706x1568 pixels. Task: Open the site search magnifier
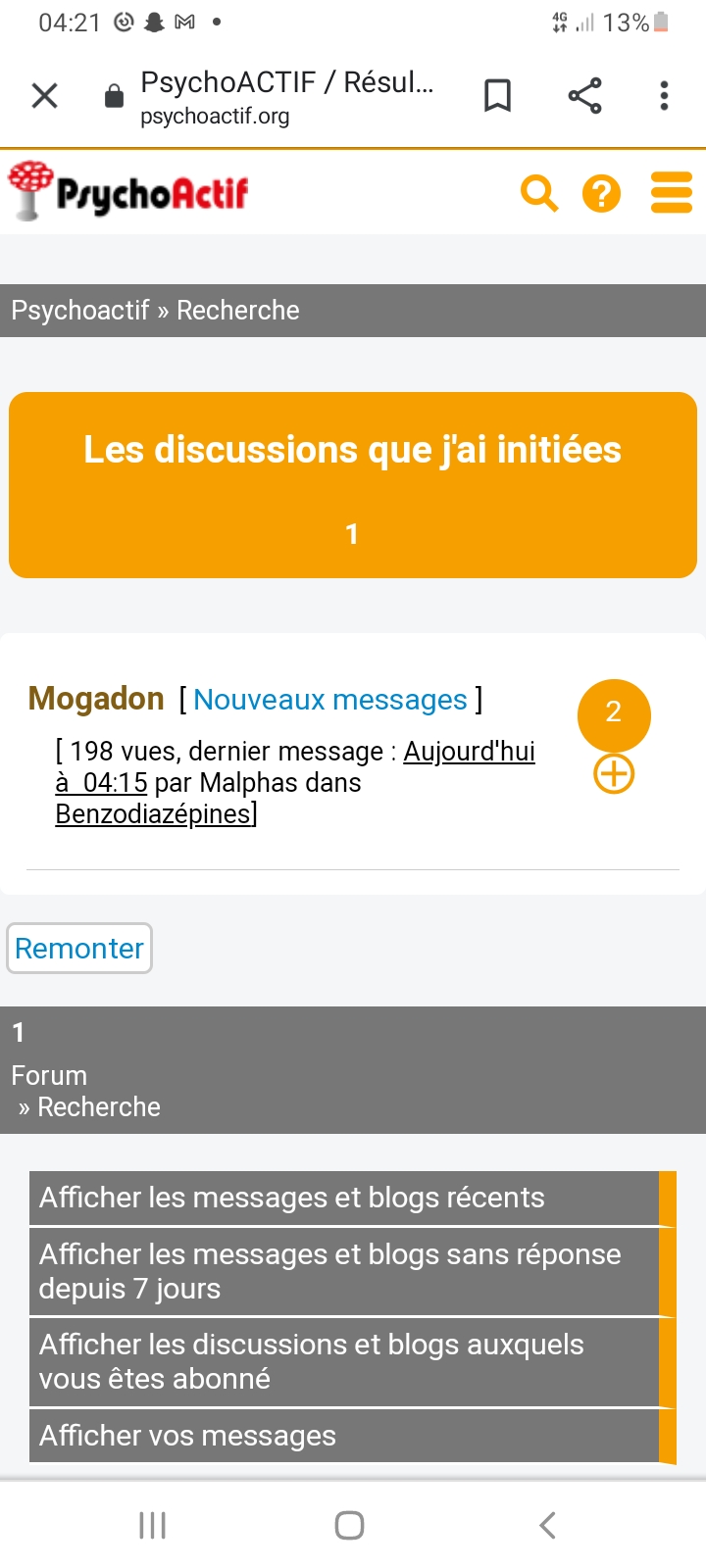(x=538, y=193)
